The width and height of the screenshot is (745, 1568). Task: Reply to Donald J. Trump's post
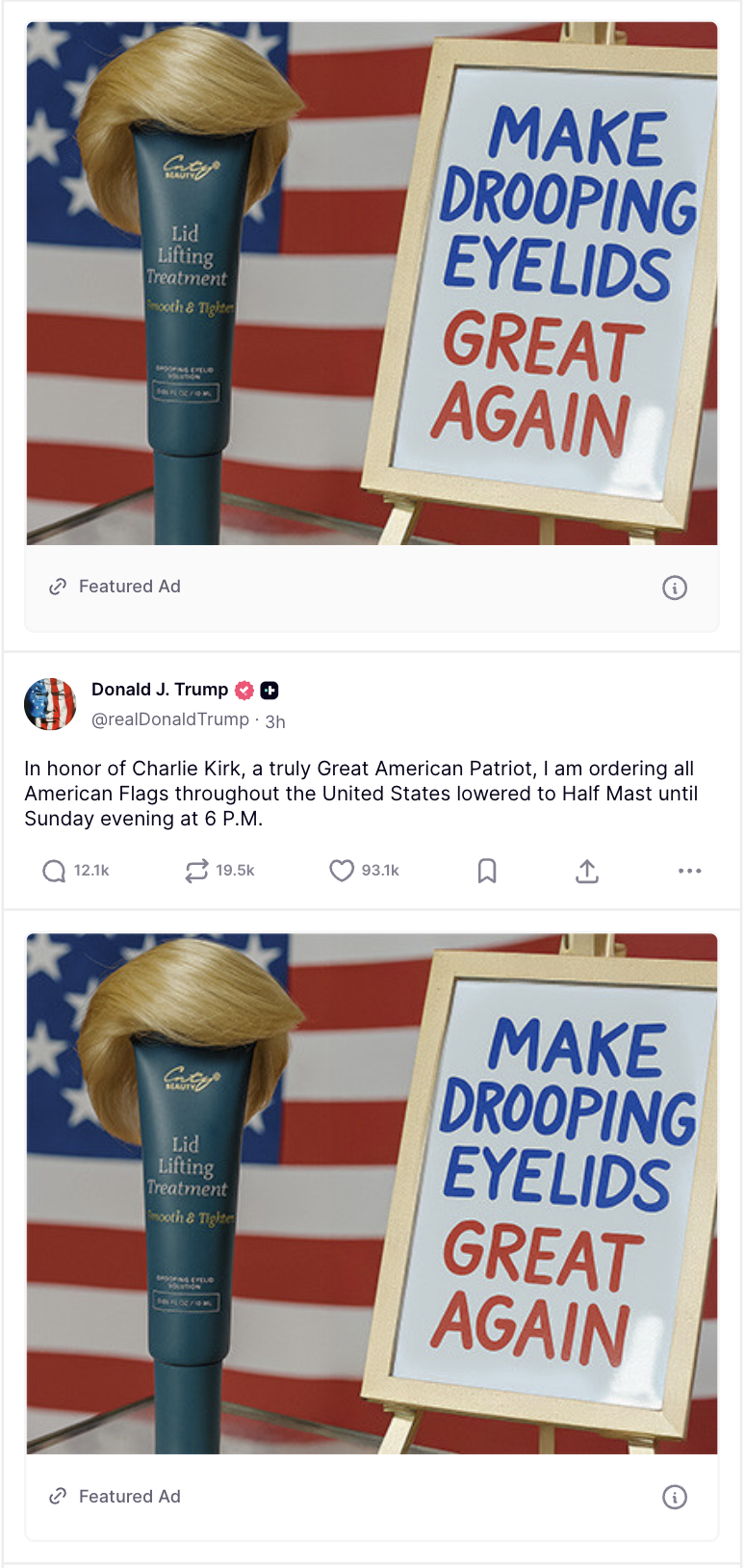tap(75, 871)
